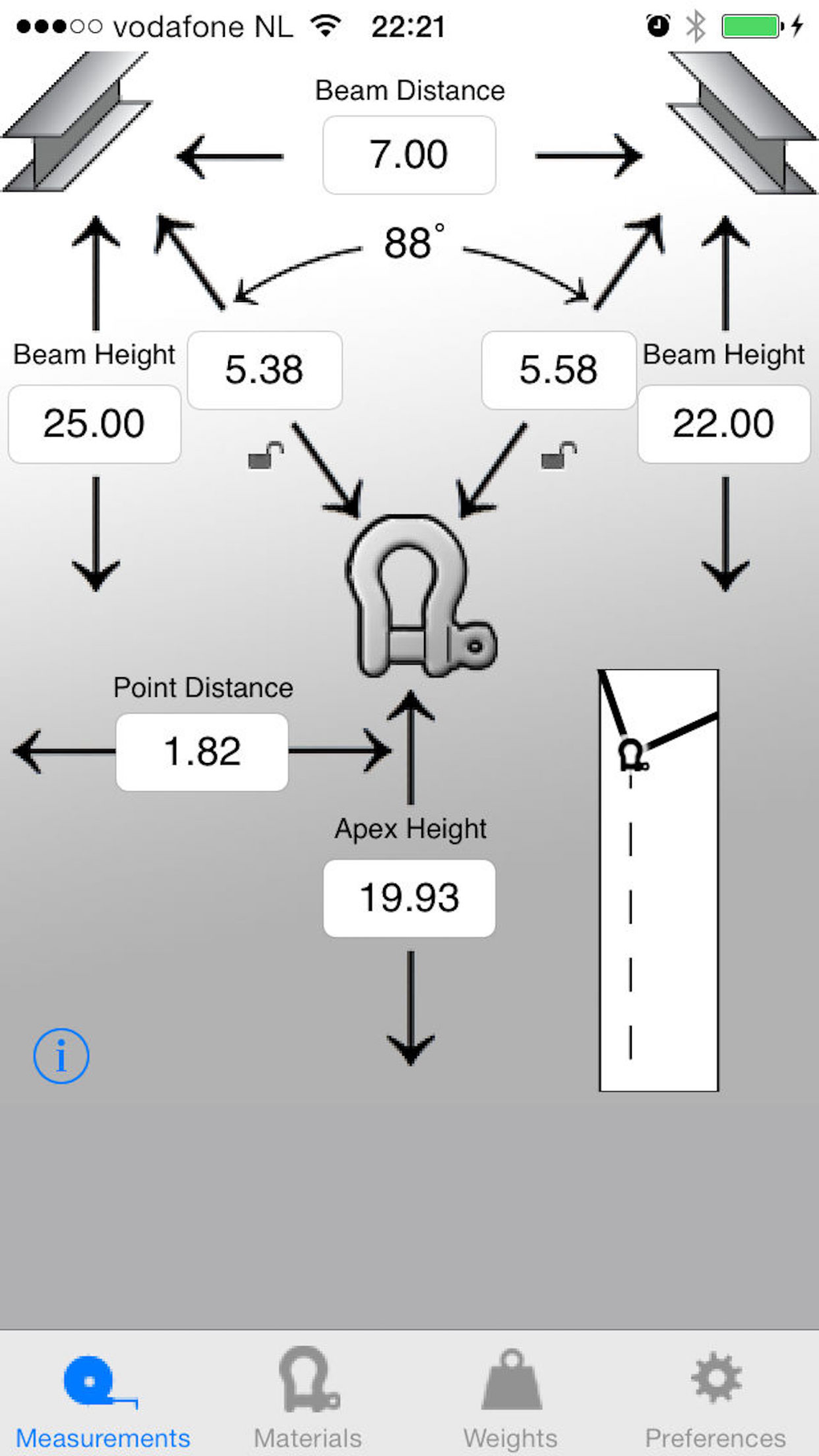This screenshot has width=819, height=1456.
Task: Open the info button
Action: 61,1055
